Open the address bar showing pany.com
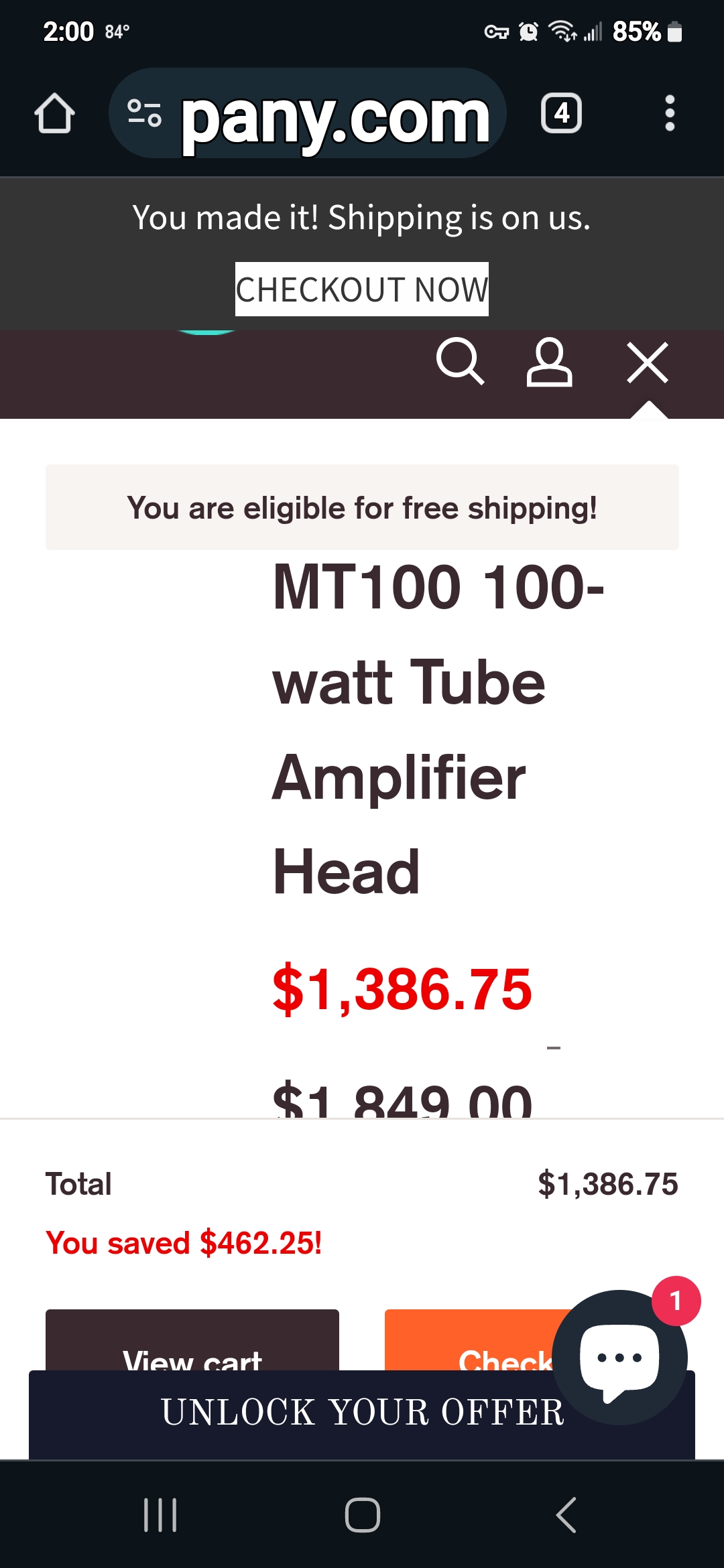724x1568 pixels. point(335,114)
